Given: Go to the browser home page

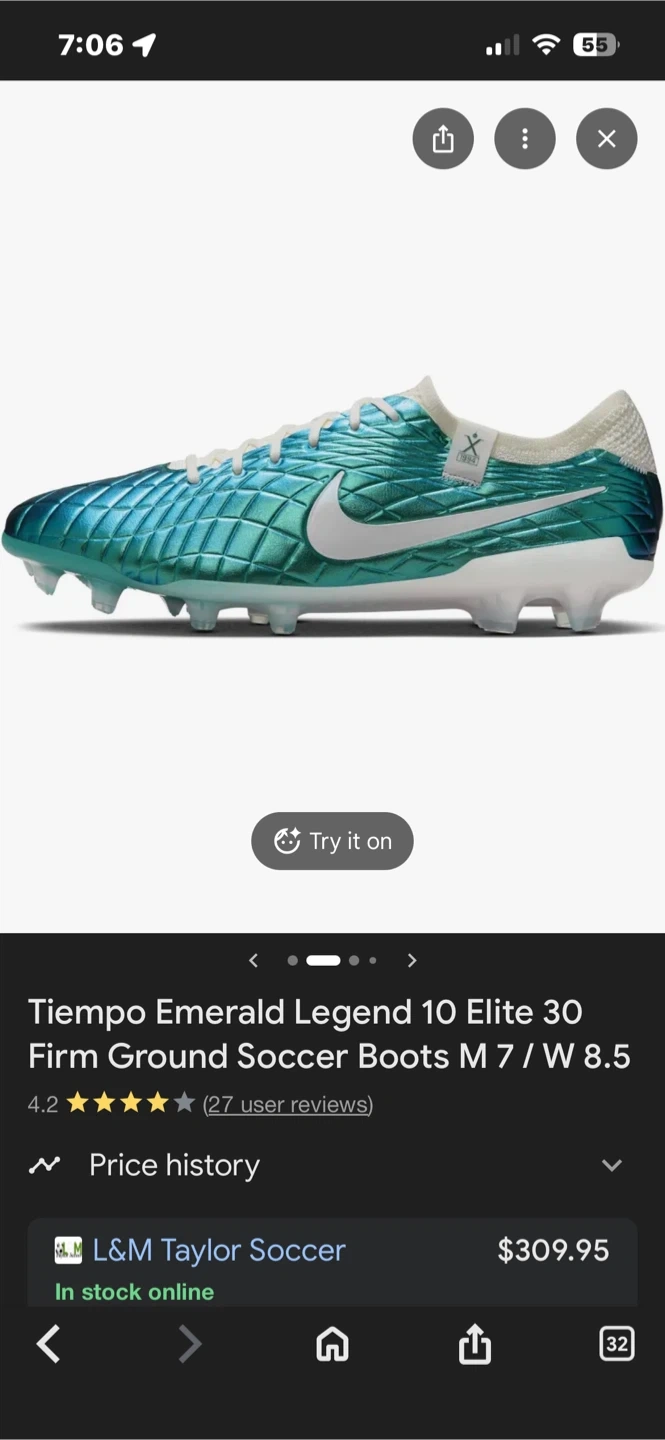Looking at the screenshot, I should tap(332, 1345).
